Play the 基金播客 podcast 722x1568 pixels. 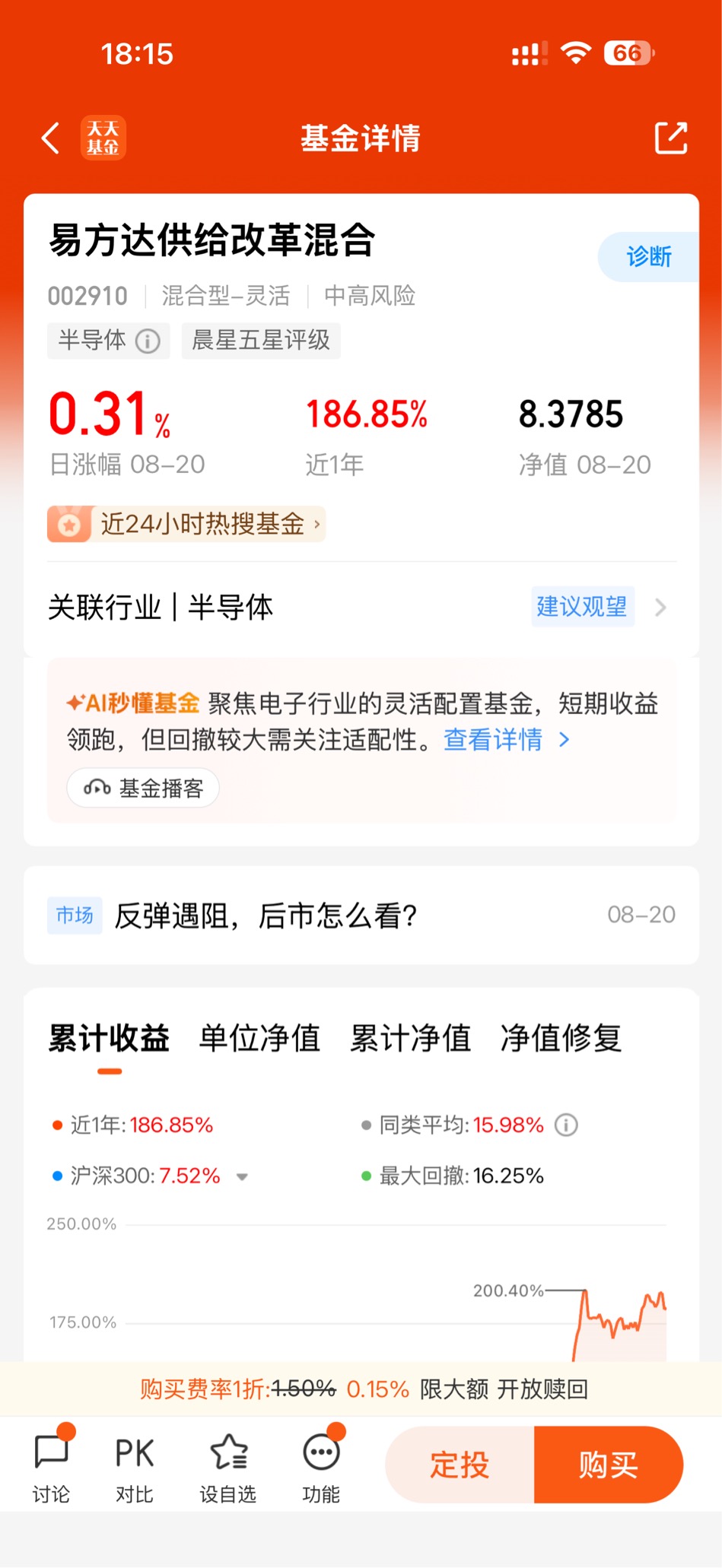[x=143, y=788]
